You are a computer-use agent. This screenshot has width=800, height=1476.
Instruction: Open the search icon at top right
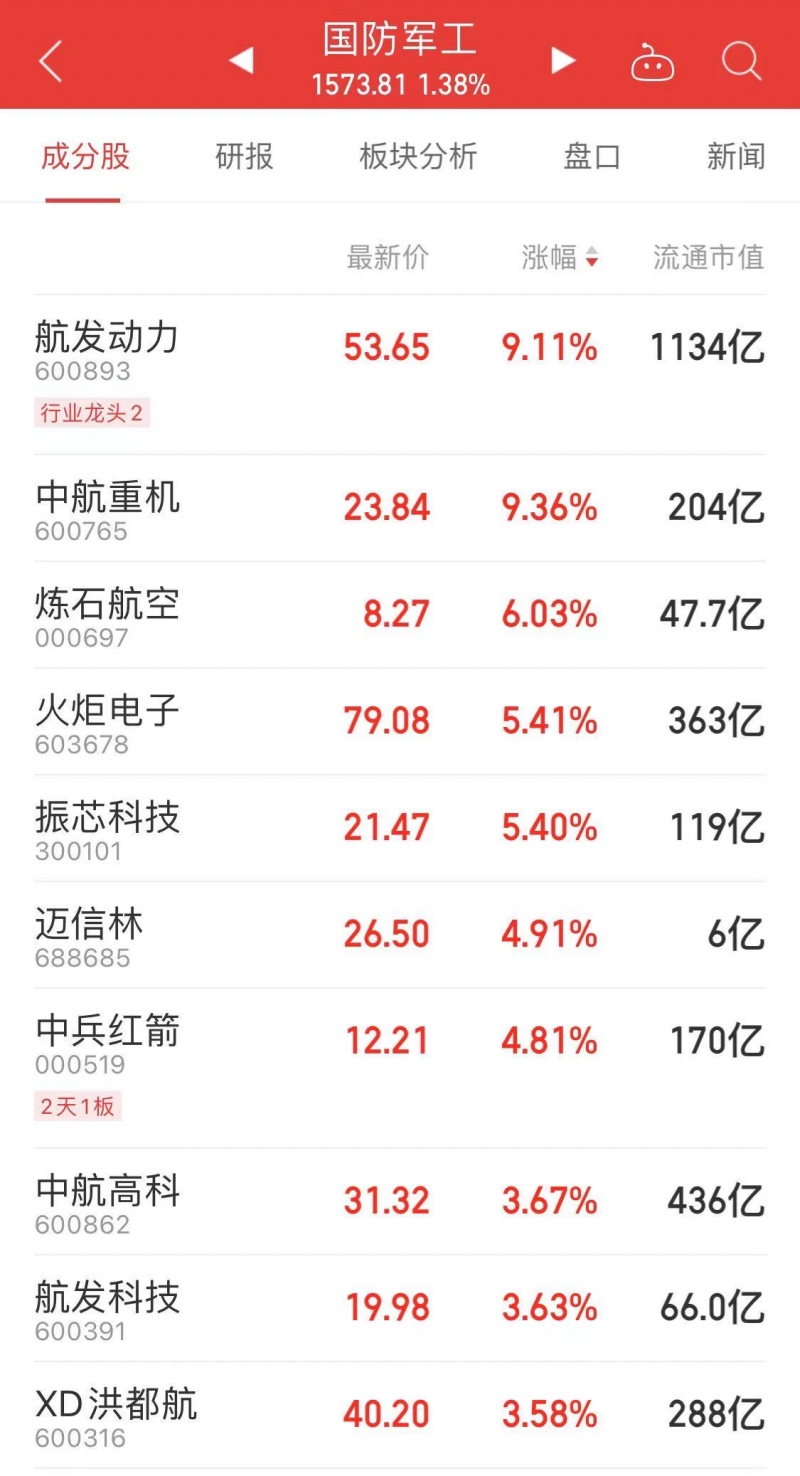point(742,61)
